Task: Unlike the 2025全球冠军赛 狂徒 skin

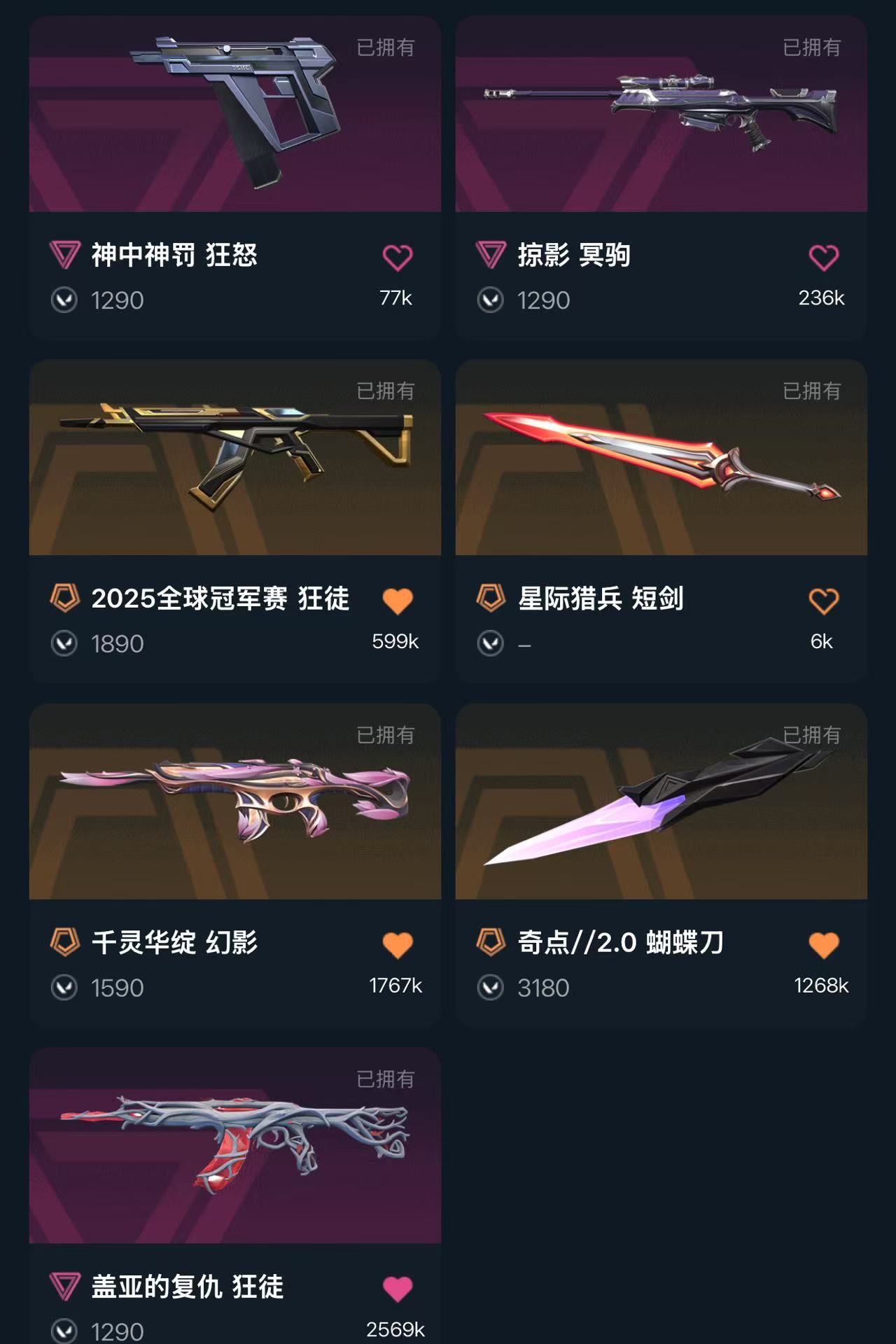Action: [398, 601]
